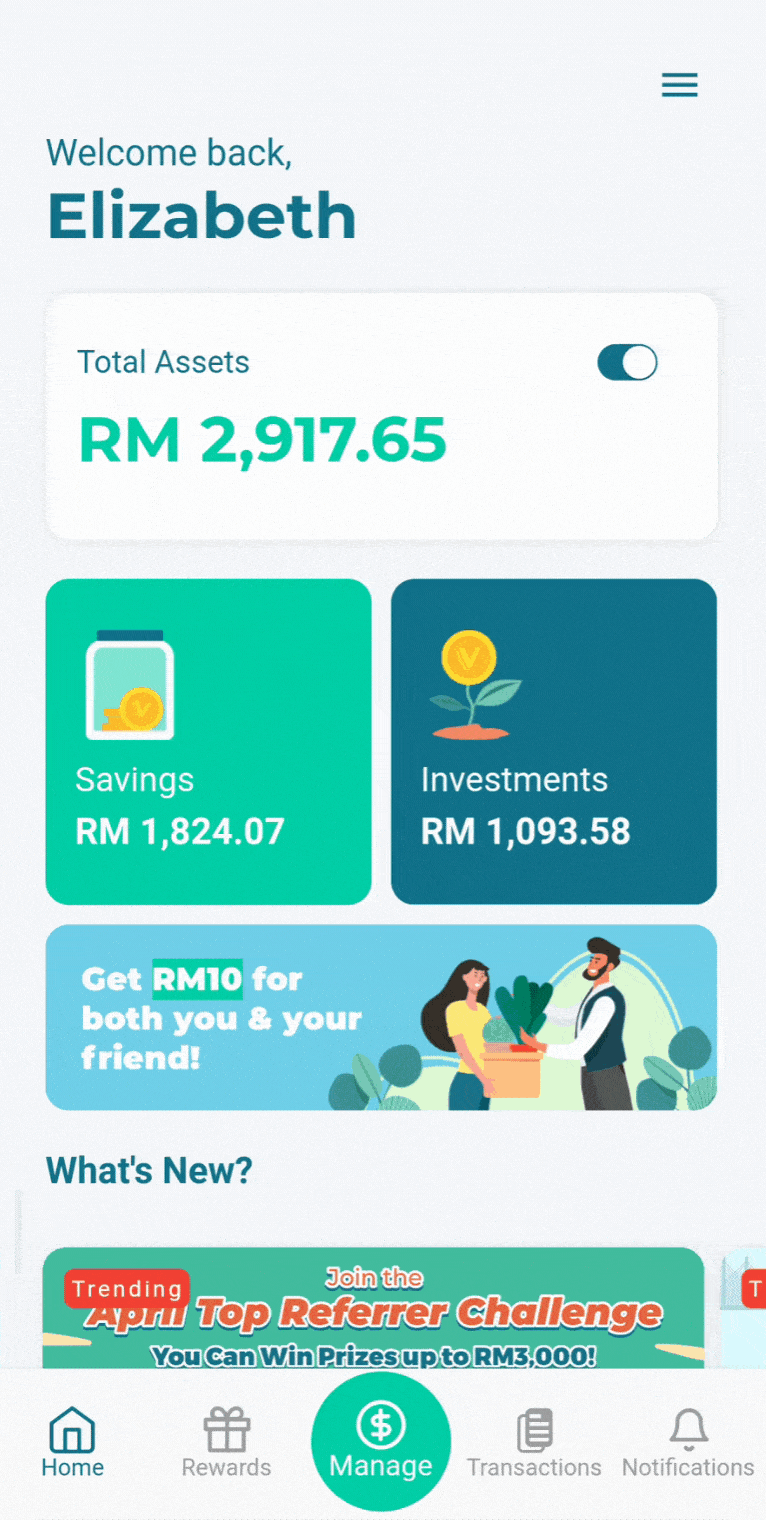Open the Get RM10 referral banner

click(381, 1017)
